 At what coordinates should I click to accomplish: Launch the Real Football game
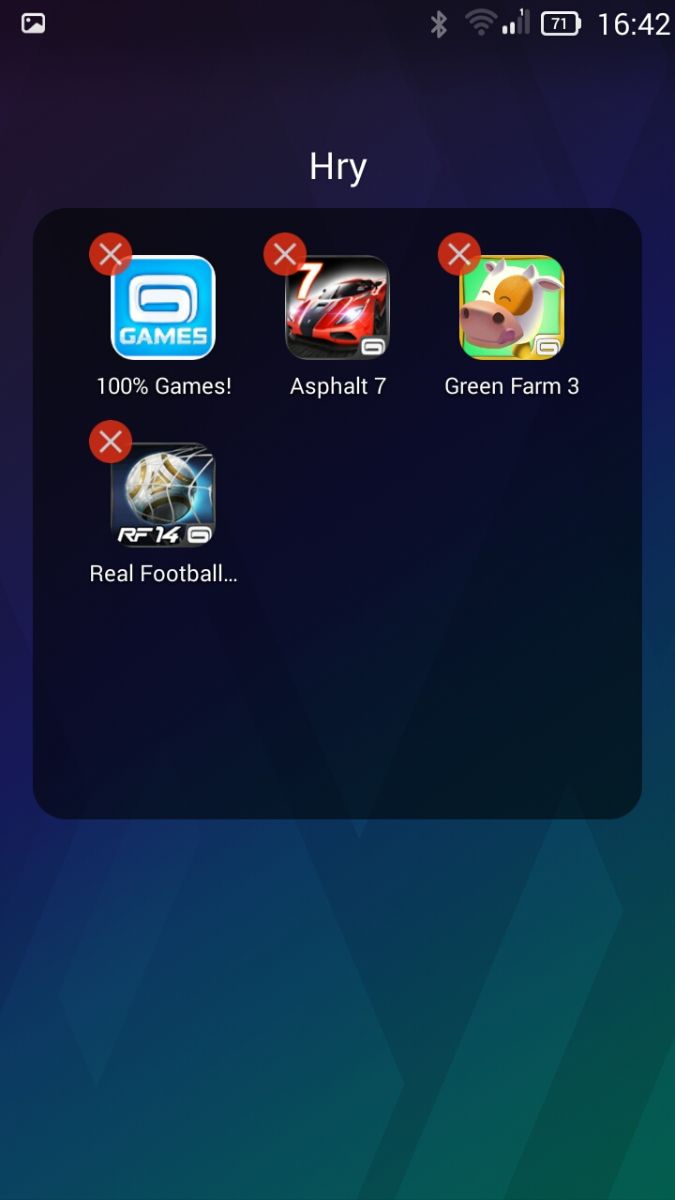[163, 496]
